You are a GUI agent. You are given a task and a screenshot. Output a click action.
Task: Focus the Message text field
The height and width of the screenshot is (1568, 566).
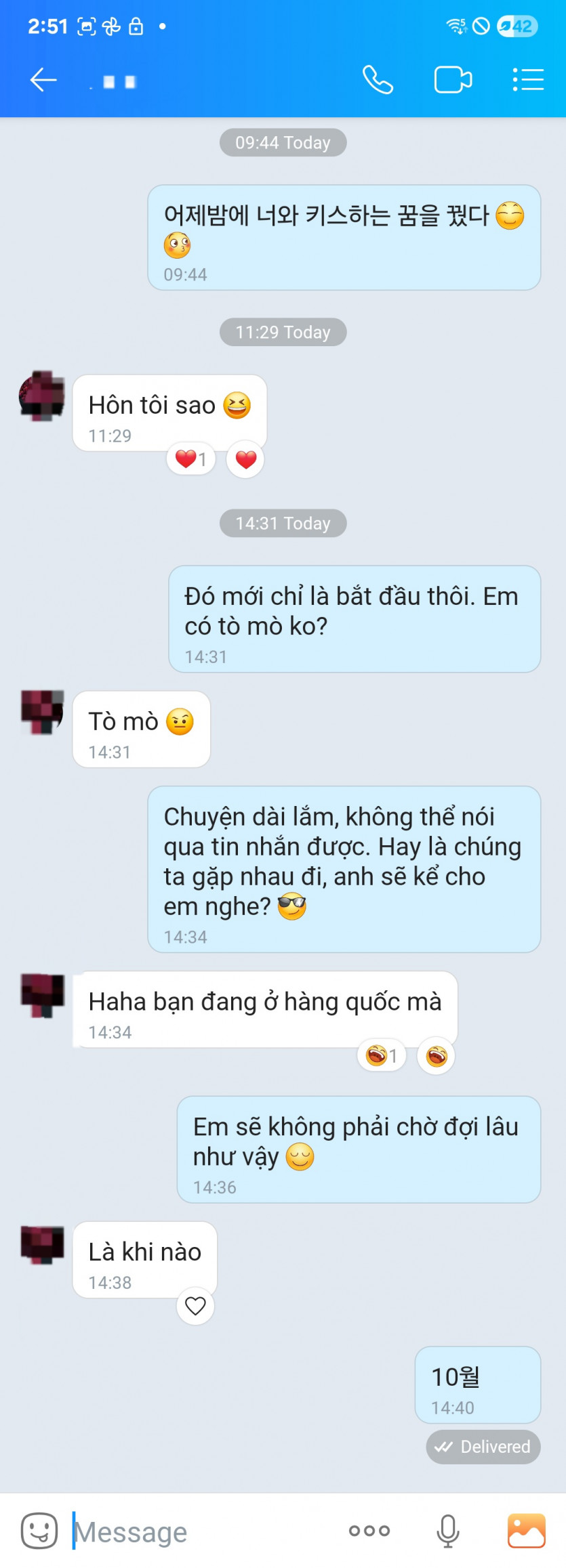pyautogui.click(x=203, y=1531)
